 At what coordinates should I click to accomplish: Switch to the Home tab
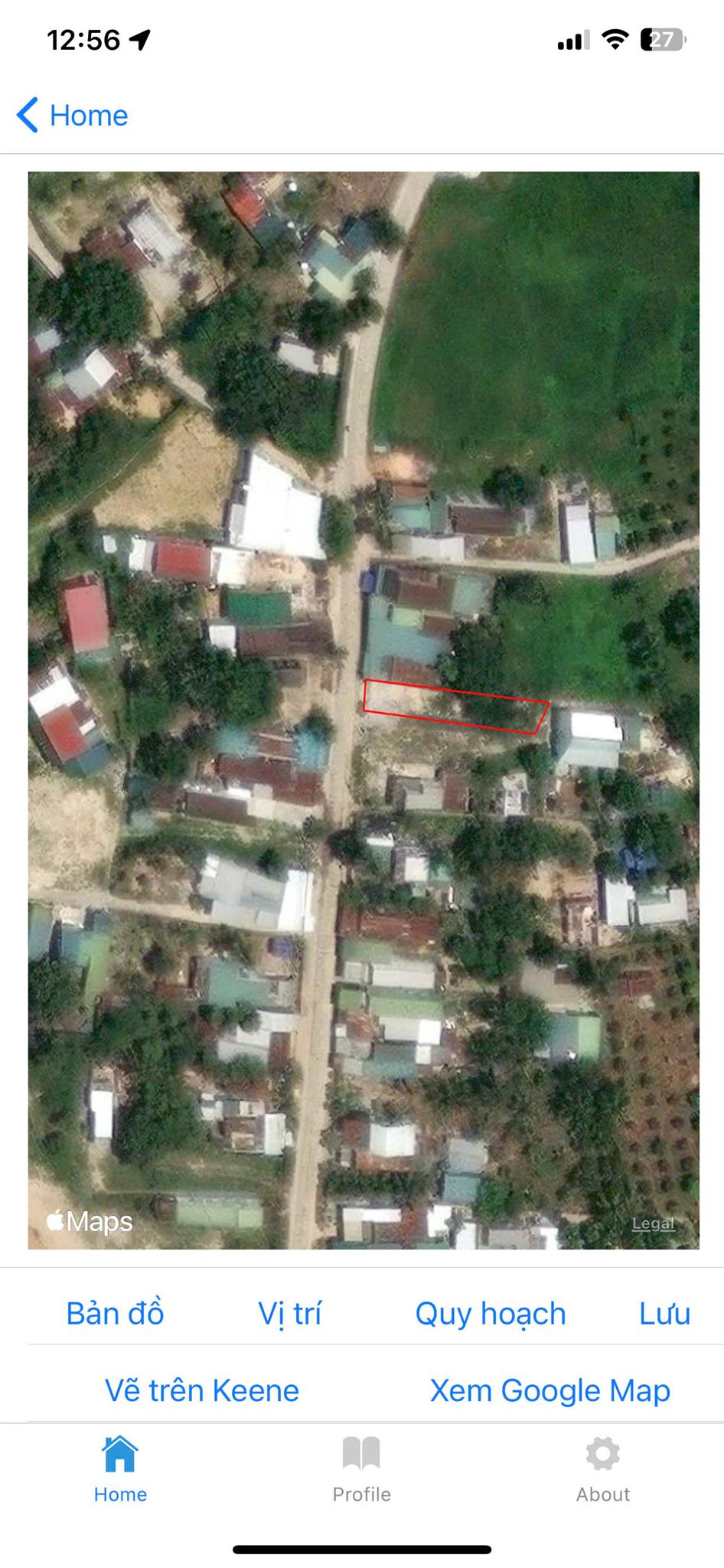click(x=120, y=1470)
